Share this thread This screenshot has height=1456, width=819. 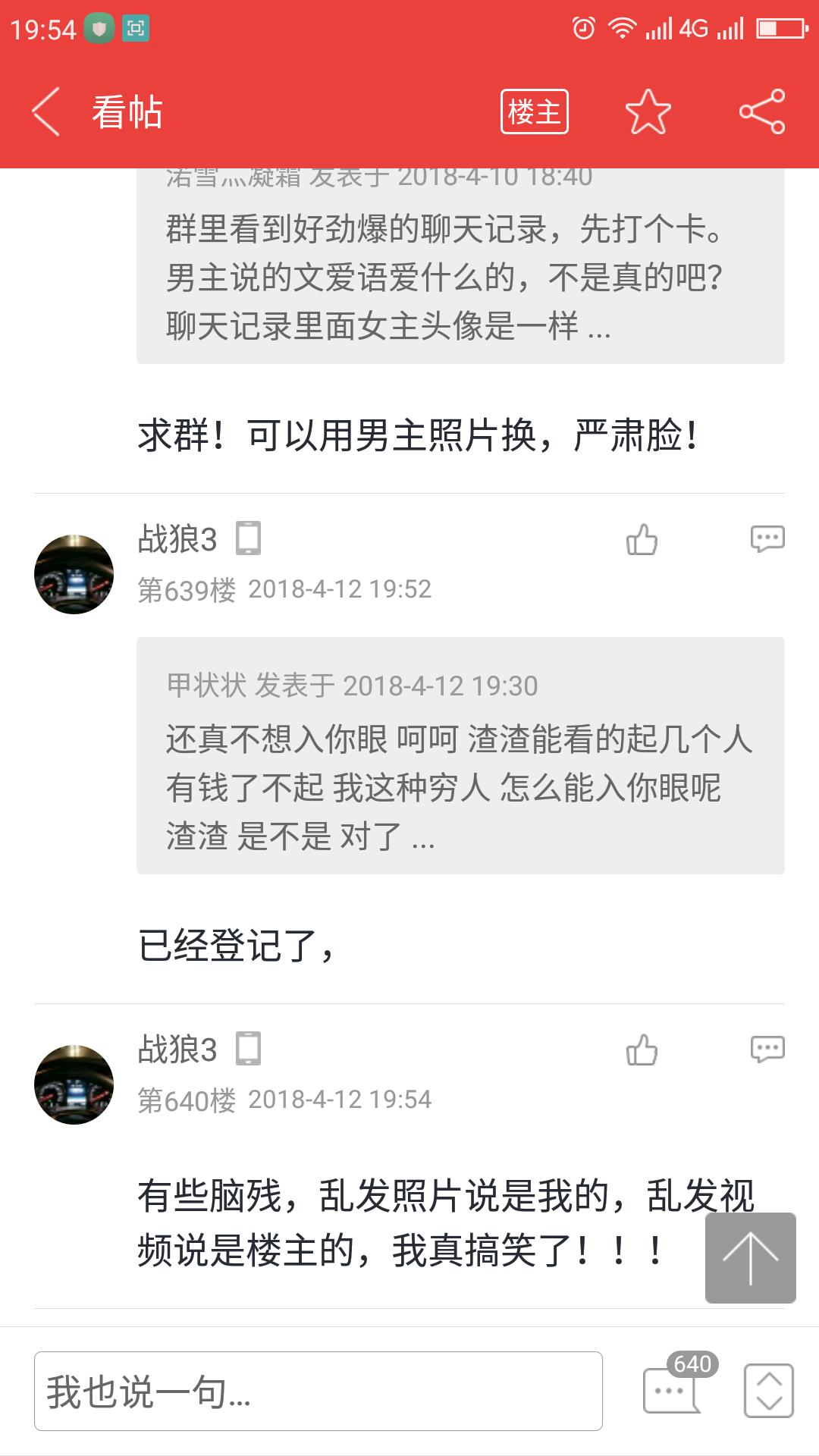[761, 112]
